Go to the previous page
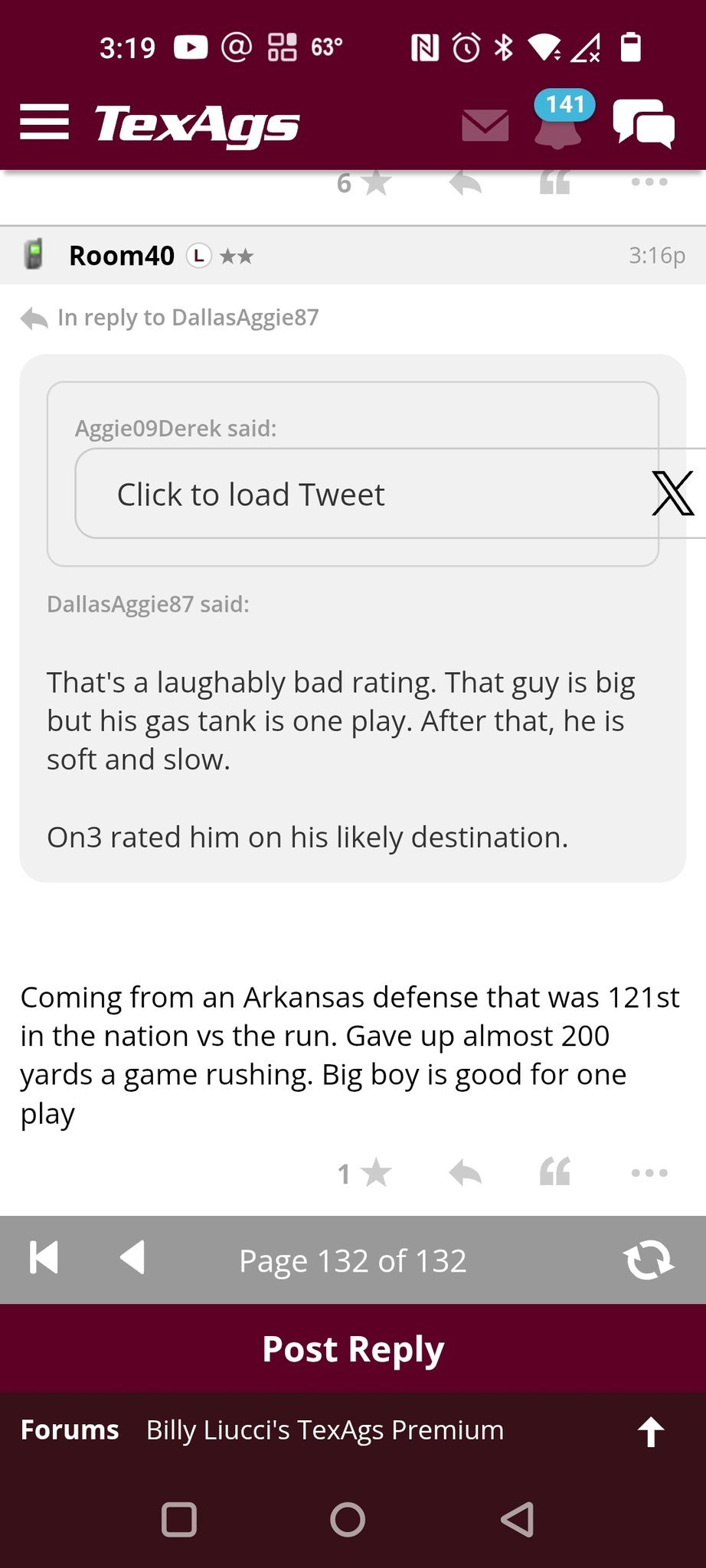Image resolution: width=706 pixels, height=1568 pixels. click(132, 1258)
